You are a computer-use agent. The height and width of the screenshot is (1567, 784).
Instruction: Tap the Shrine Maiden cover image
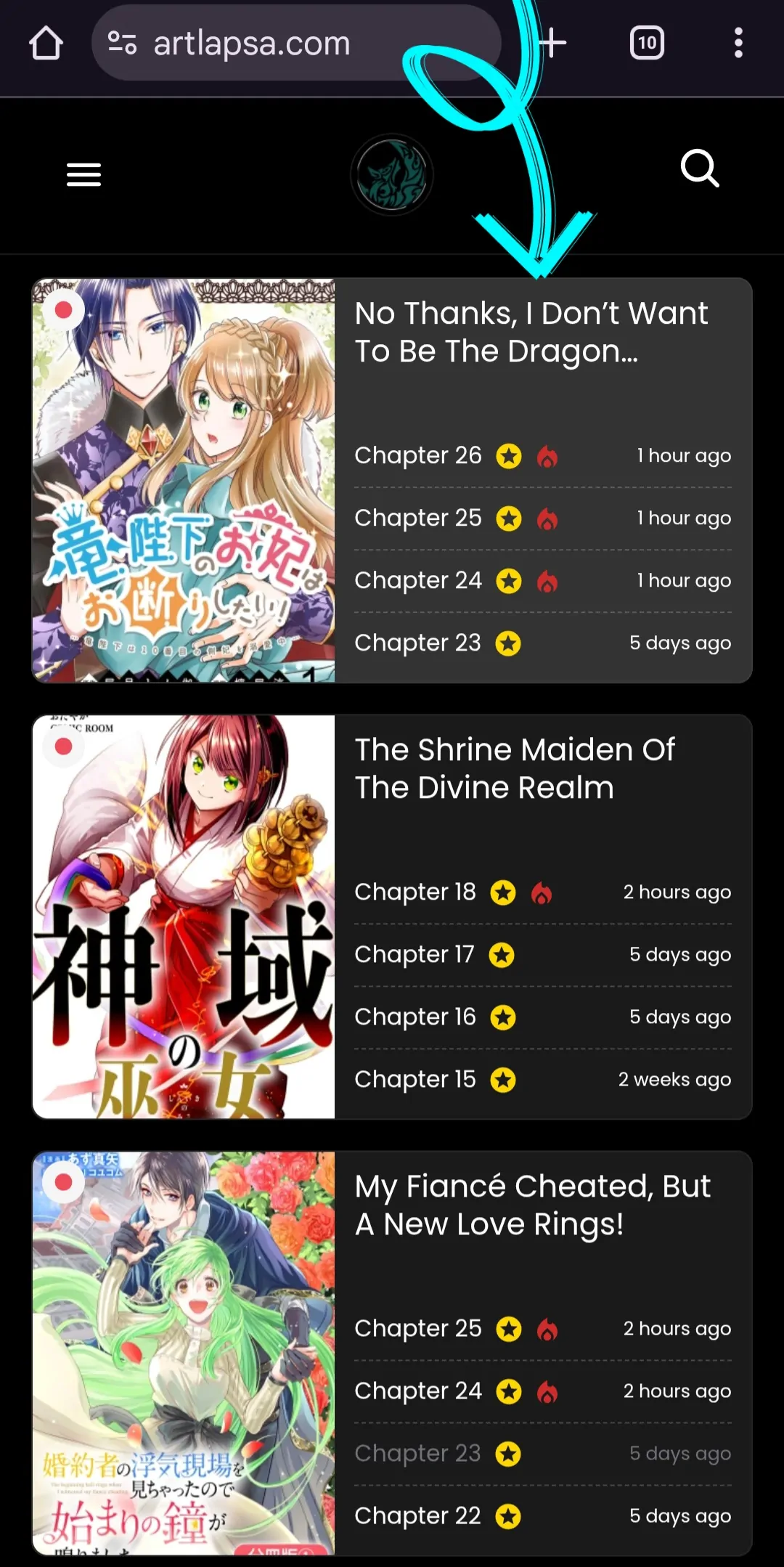[x=184, y=916]
